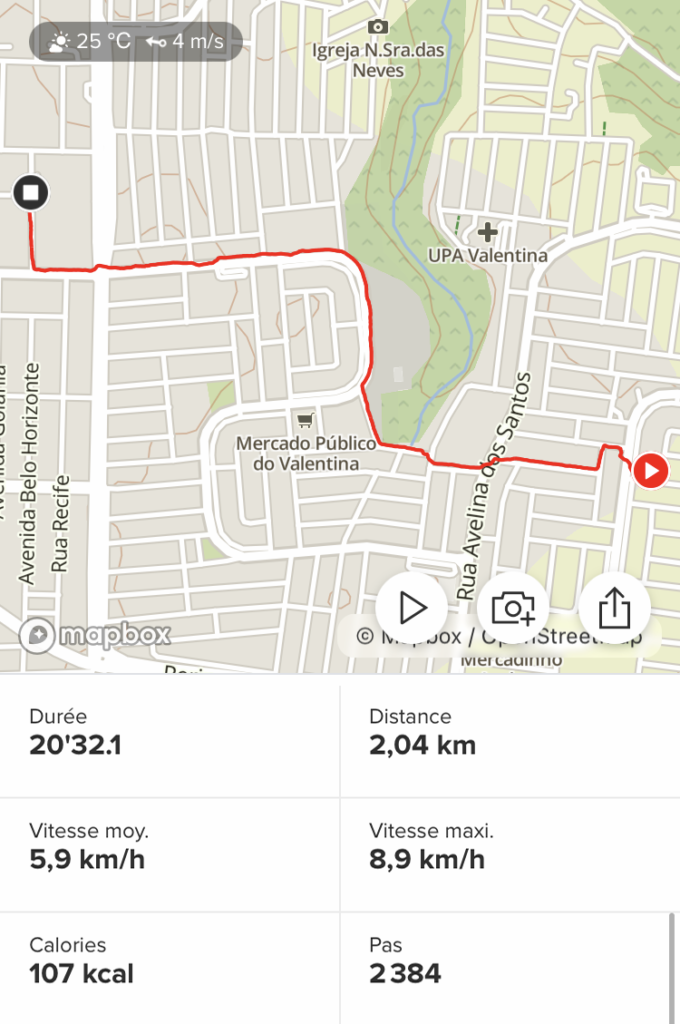The height and width of the screenshot is (1024, 680).
Task: Tap the route start marker
Action: [651, 470]
